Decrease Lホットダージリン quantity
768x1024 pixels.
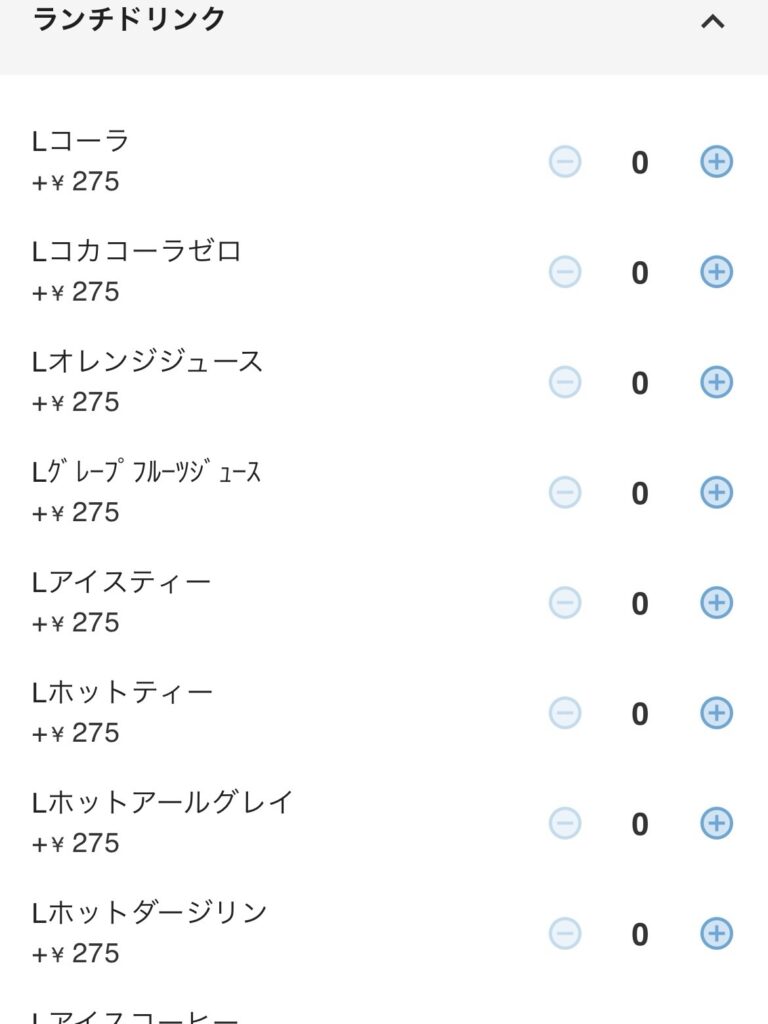tap(565, 934)
